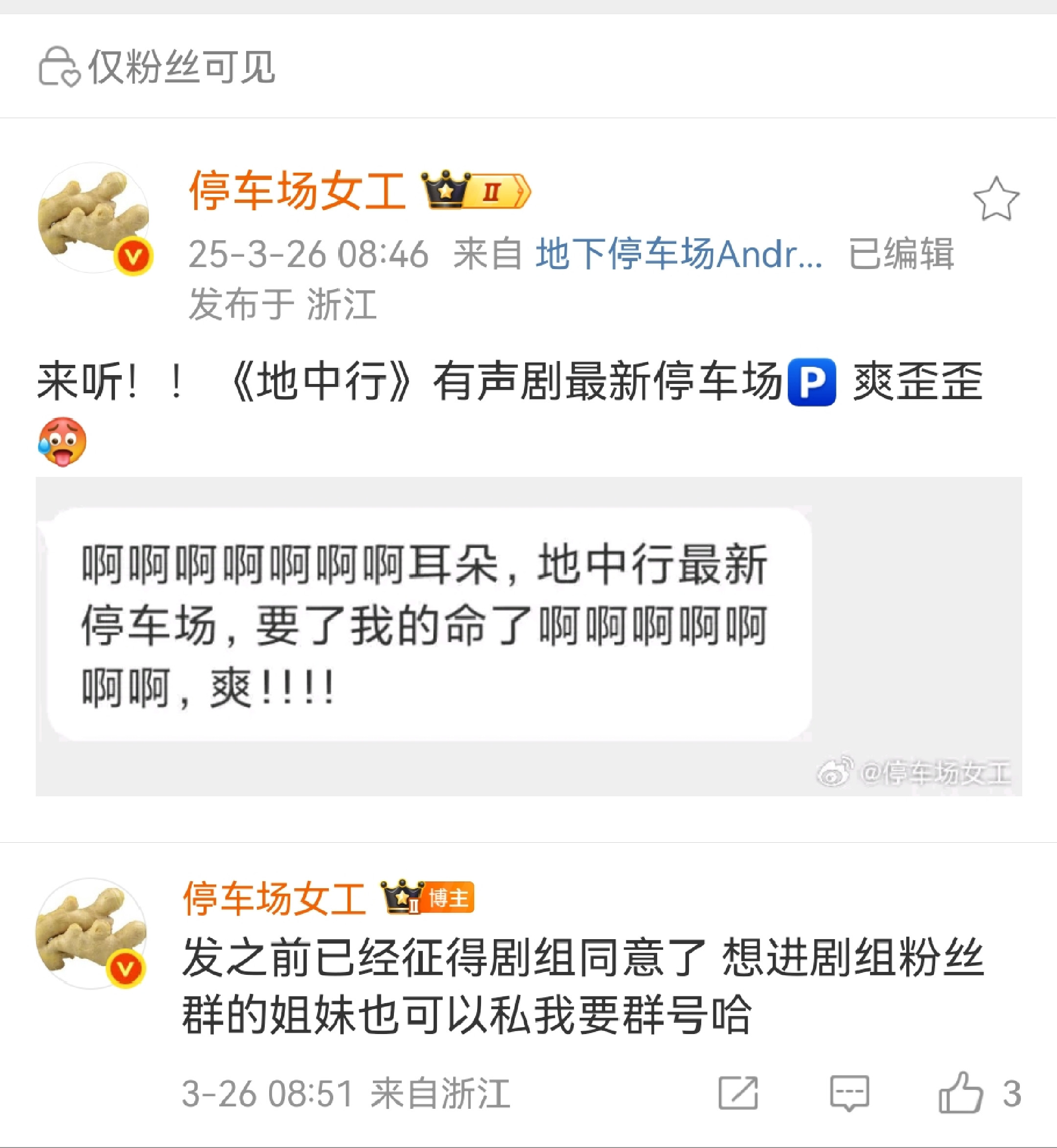1057x1148 pixels.
Task: Open the commenter name with 博主 badge
Action: click(x=274, y=898)
